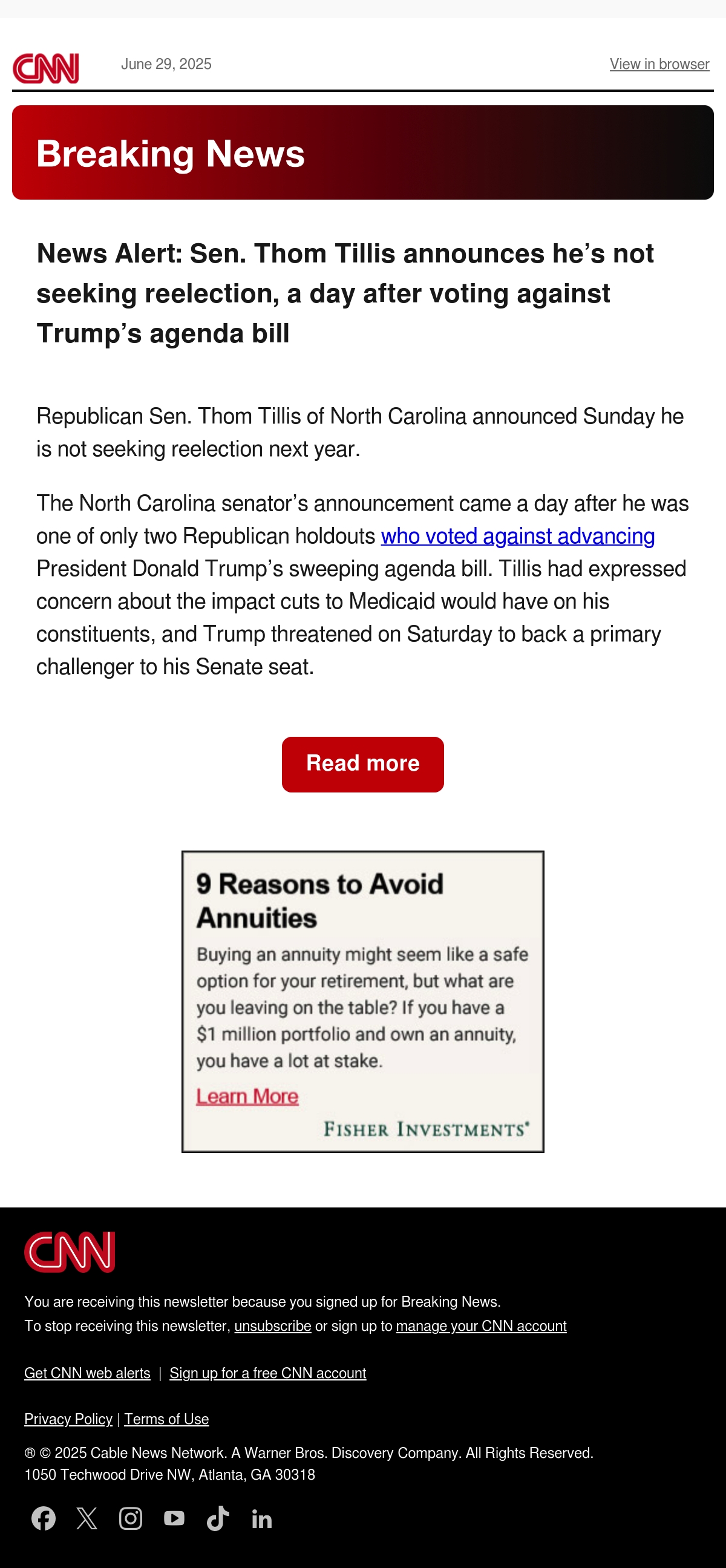Open Learn More in the annuities ad
Image resolution: width=726 pixels, height=1568 pixels.
[247, 1096]
